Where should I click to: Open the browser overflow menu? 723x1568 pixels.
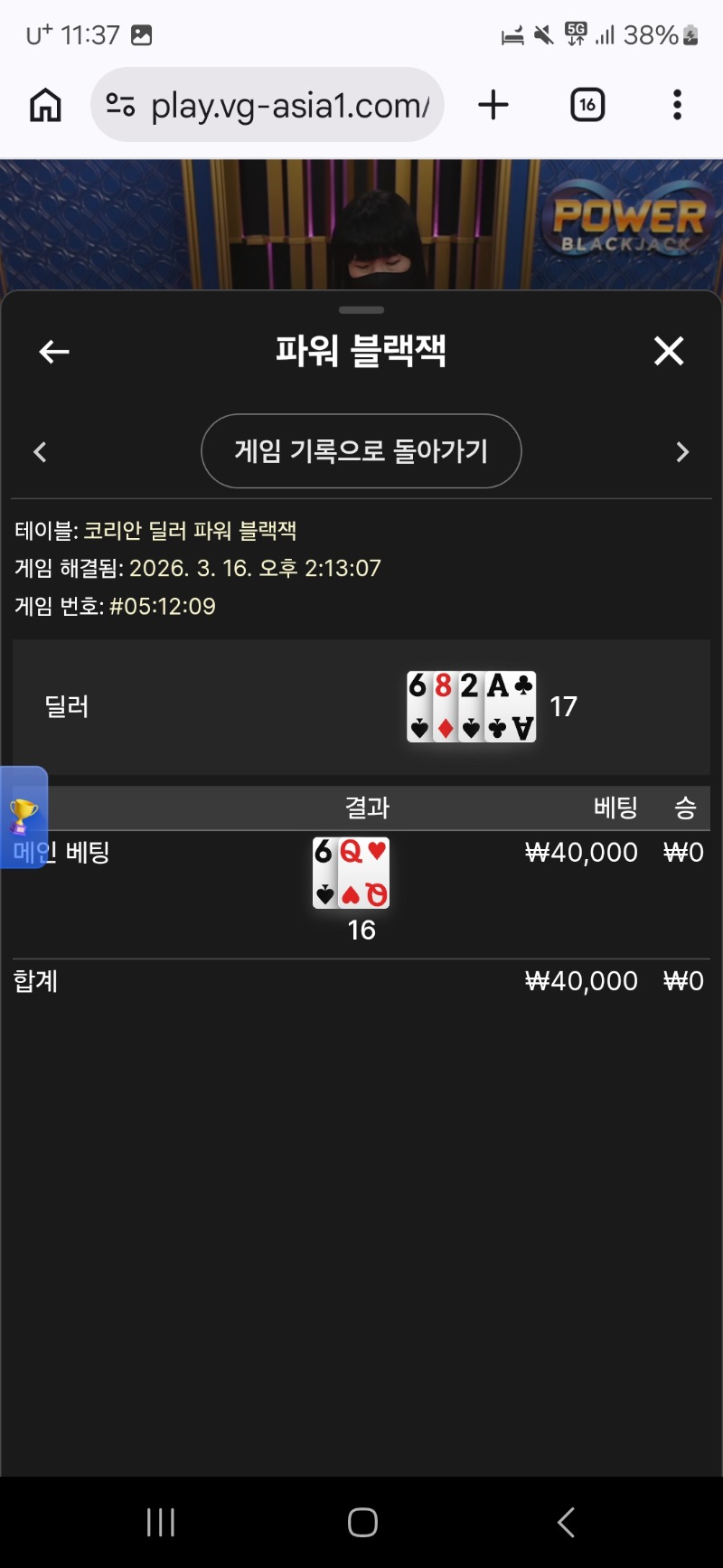point(677,105)
